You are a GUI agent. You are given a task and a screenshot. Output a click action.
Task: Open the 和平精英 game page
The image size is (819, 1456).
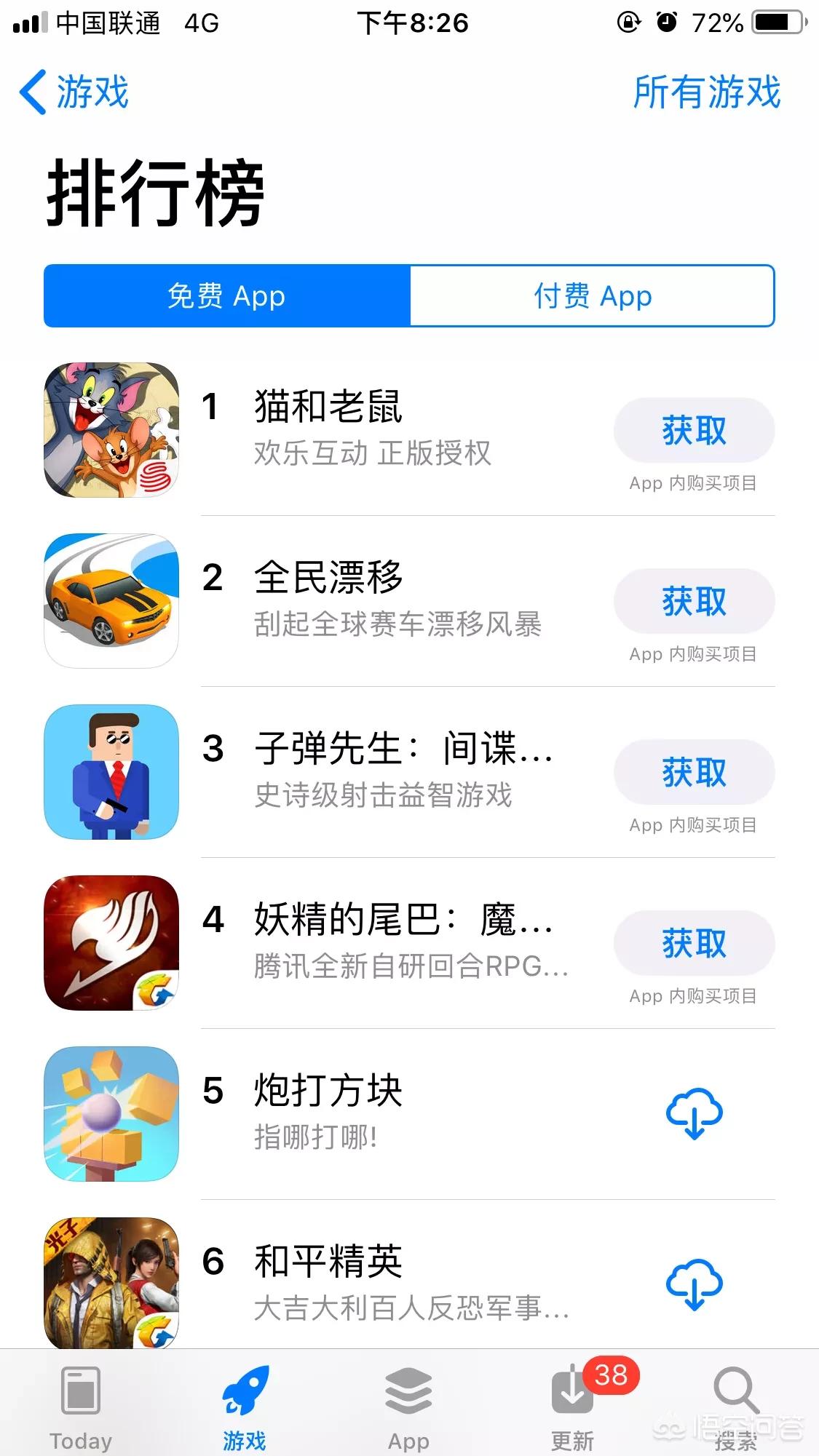(x=328, y=1262)
